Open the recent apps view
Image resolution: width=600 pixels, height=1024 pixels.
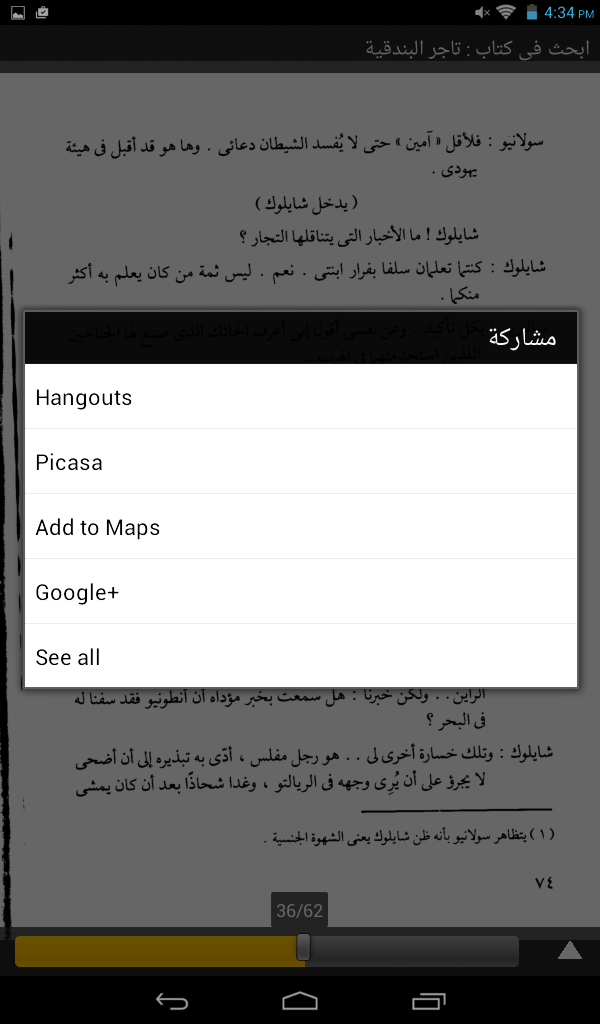click(x=428, y=1000)
